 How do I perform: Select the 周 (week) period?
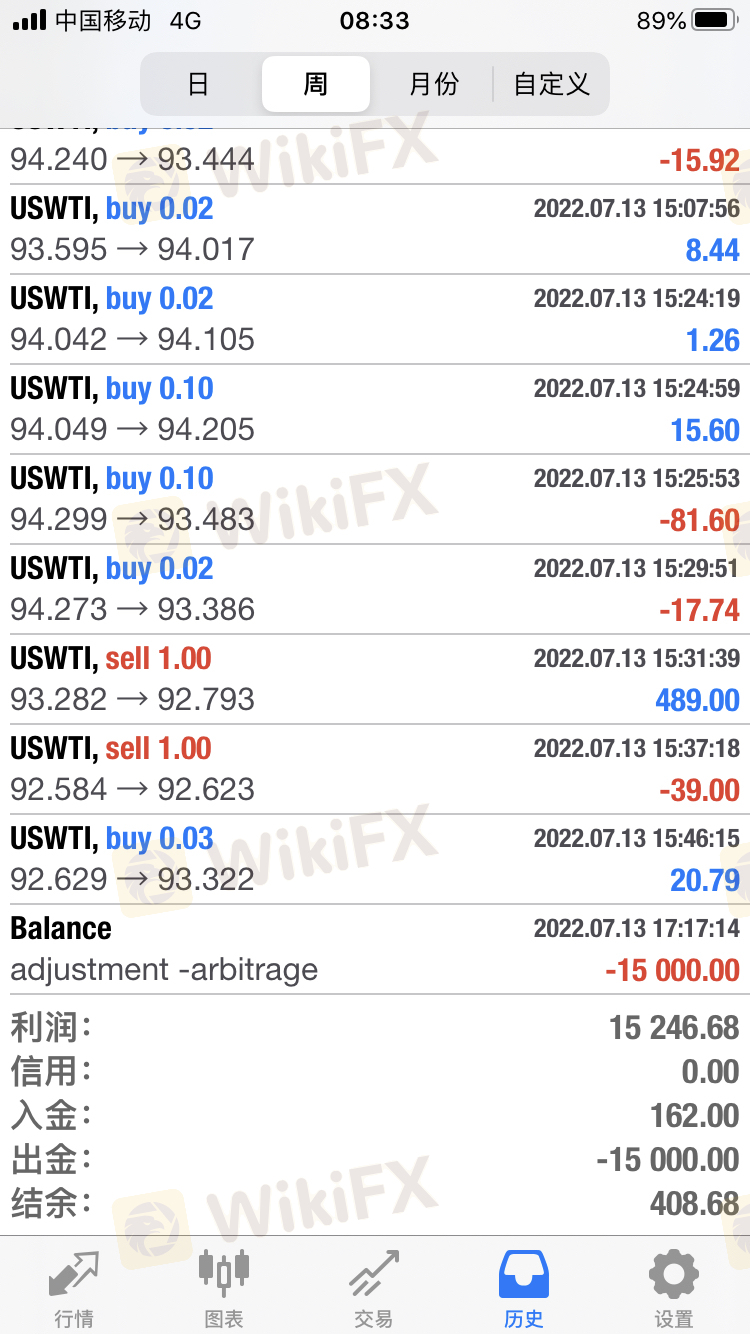[315, 84]
